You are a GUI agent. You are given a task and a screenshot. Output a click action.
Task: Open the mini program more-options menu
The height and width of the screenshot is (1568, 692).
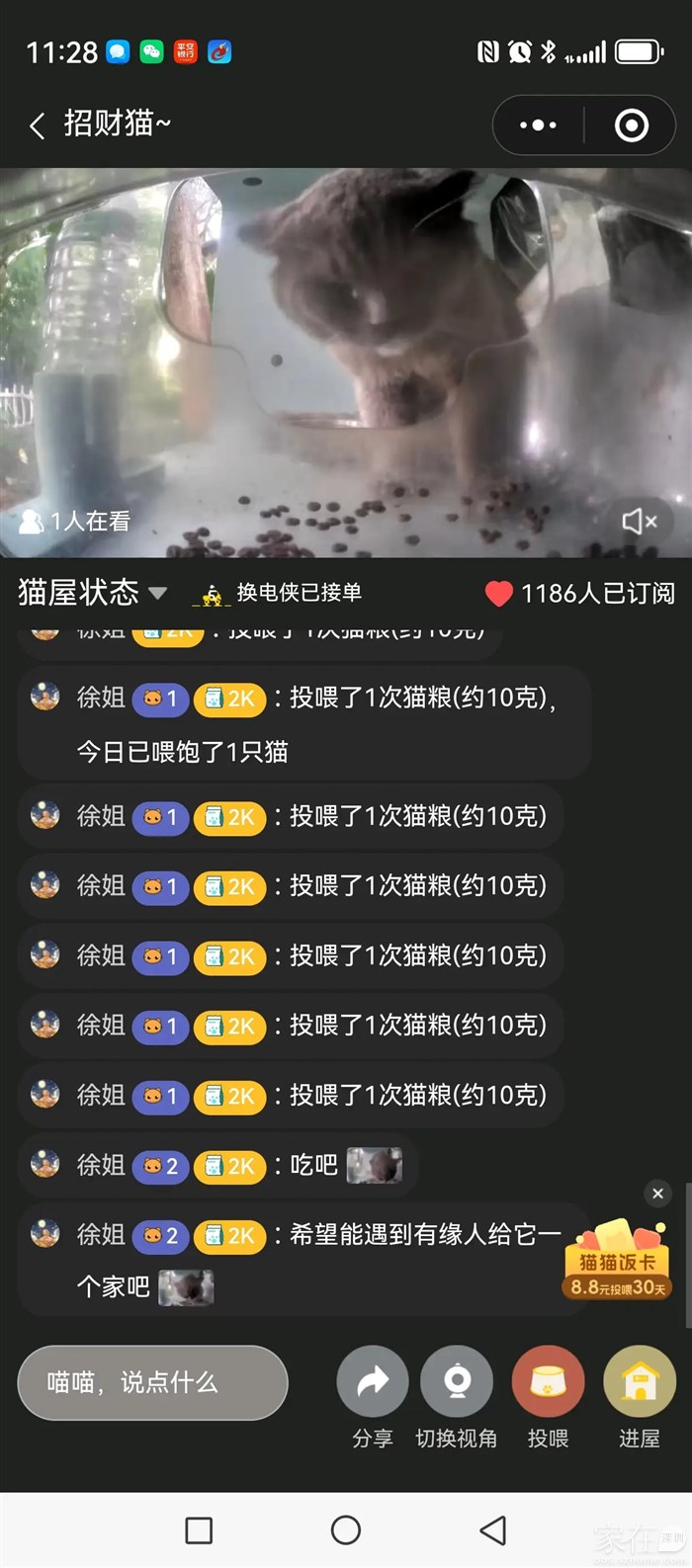(x=538, y=125)
